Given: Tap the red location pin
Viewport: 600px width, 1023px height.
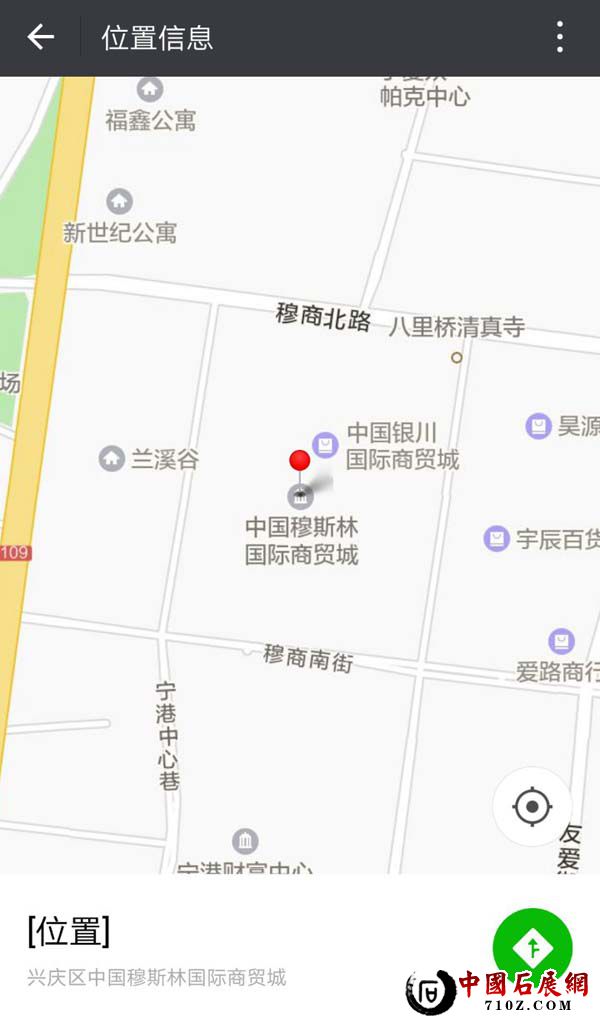Looking at the screenshot, I should pyautogui.click(x=299, y=462).
